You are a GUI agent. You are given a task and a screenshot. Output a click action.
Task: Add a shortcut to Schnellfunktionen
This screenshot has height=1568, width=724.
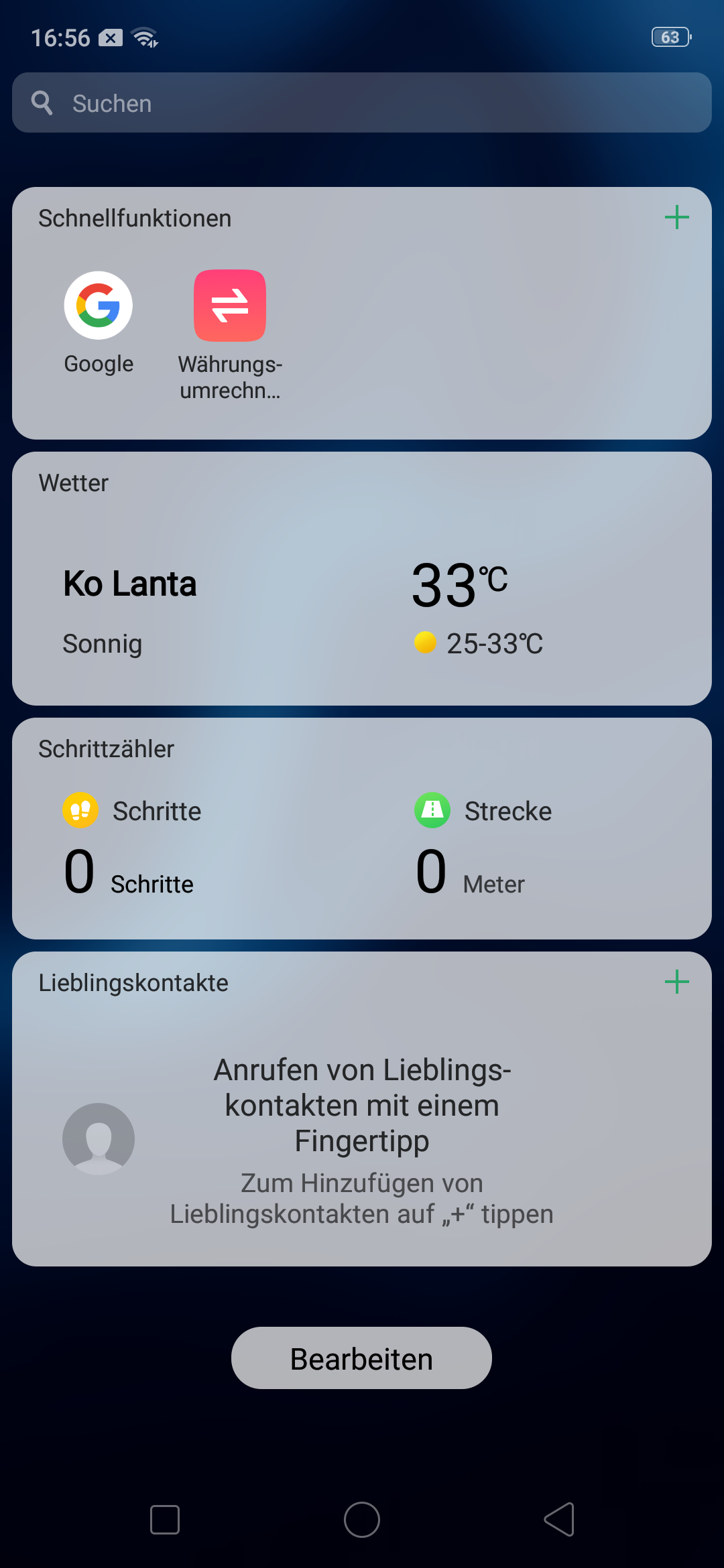point(676,217)
